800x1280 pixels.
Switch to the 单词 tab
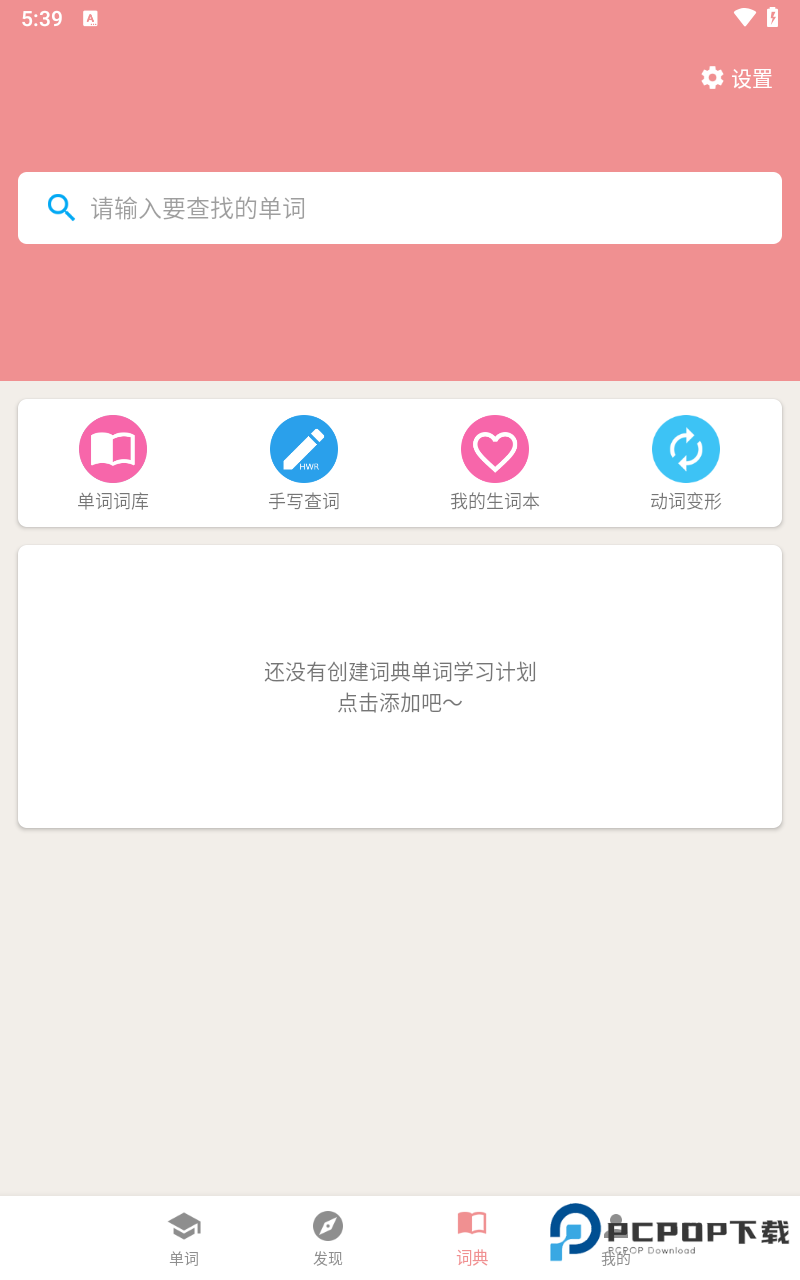(185, 1237)
